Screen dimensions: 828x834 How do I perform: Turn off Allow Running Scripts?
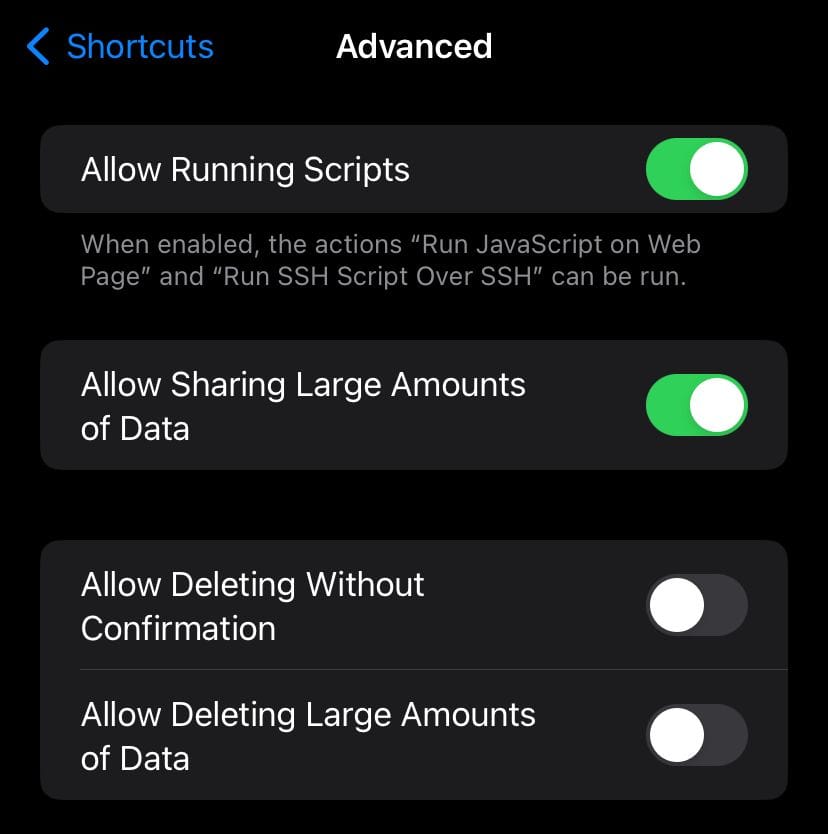pos(696,169)
